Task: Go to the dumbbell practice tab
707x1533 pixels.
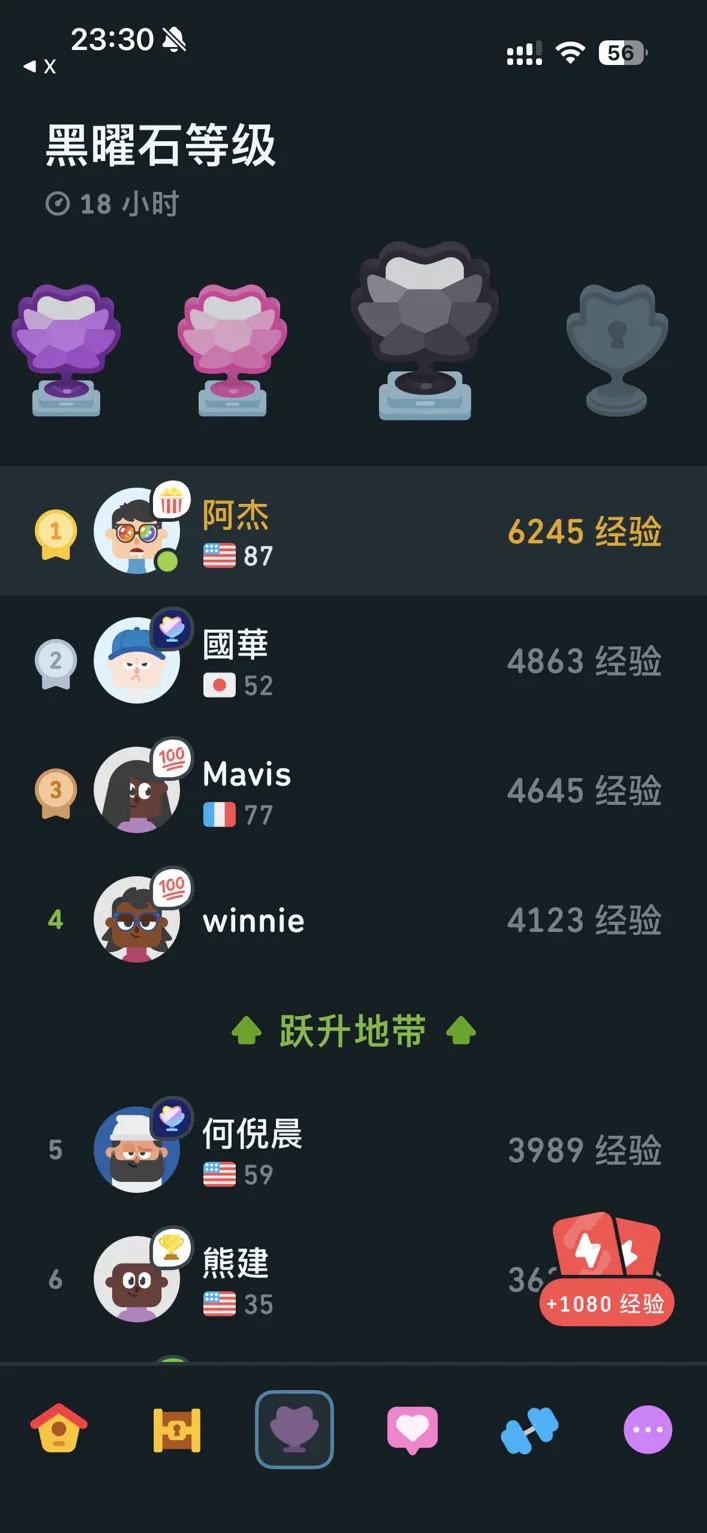Action: click(529, 1429)
